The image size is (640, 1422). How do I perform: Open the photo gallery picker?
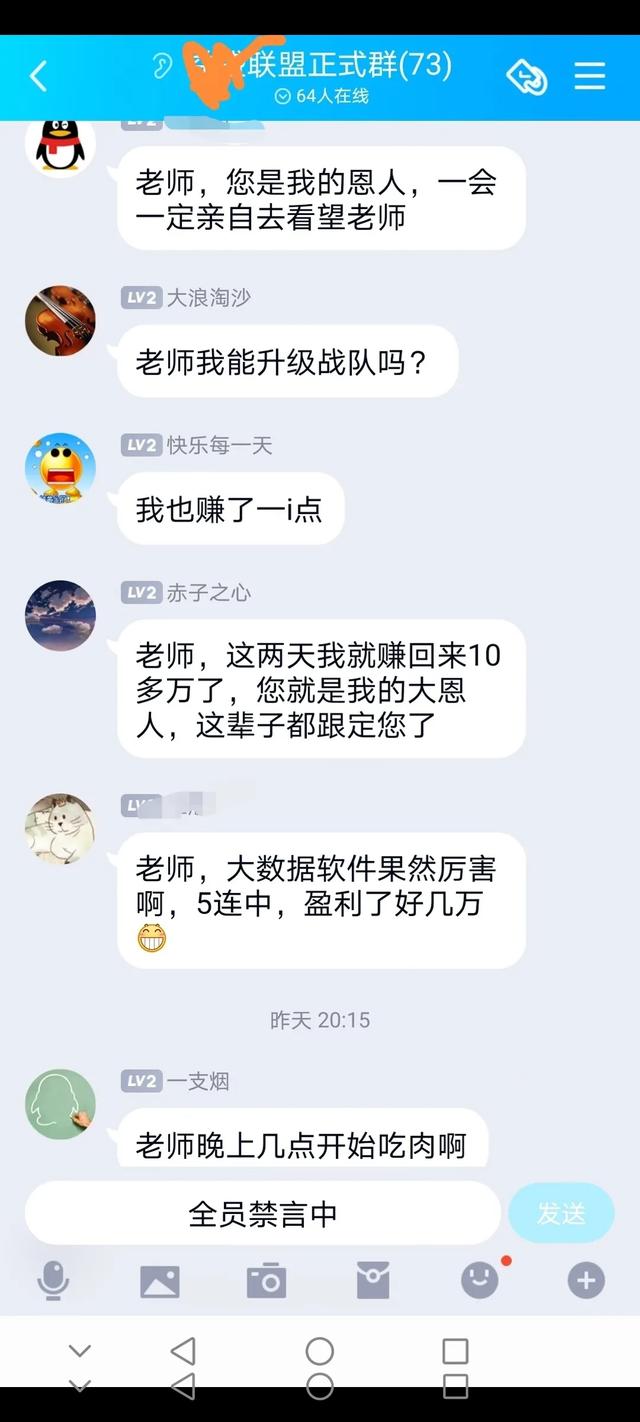point(160,1281)
